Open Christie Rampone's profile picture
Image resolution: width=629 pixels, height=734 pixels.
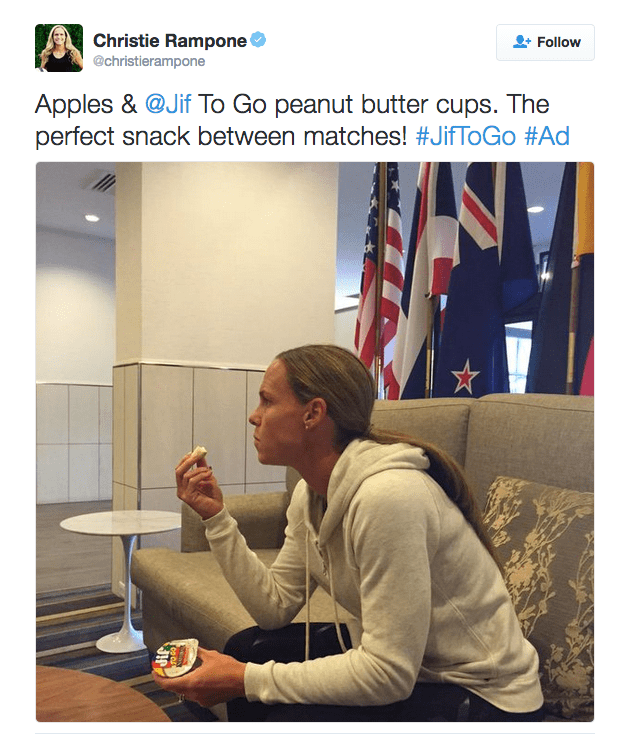59,48
